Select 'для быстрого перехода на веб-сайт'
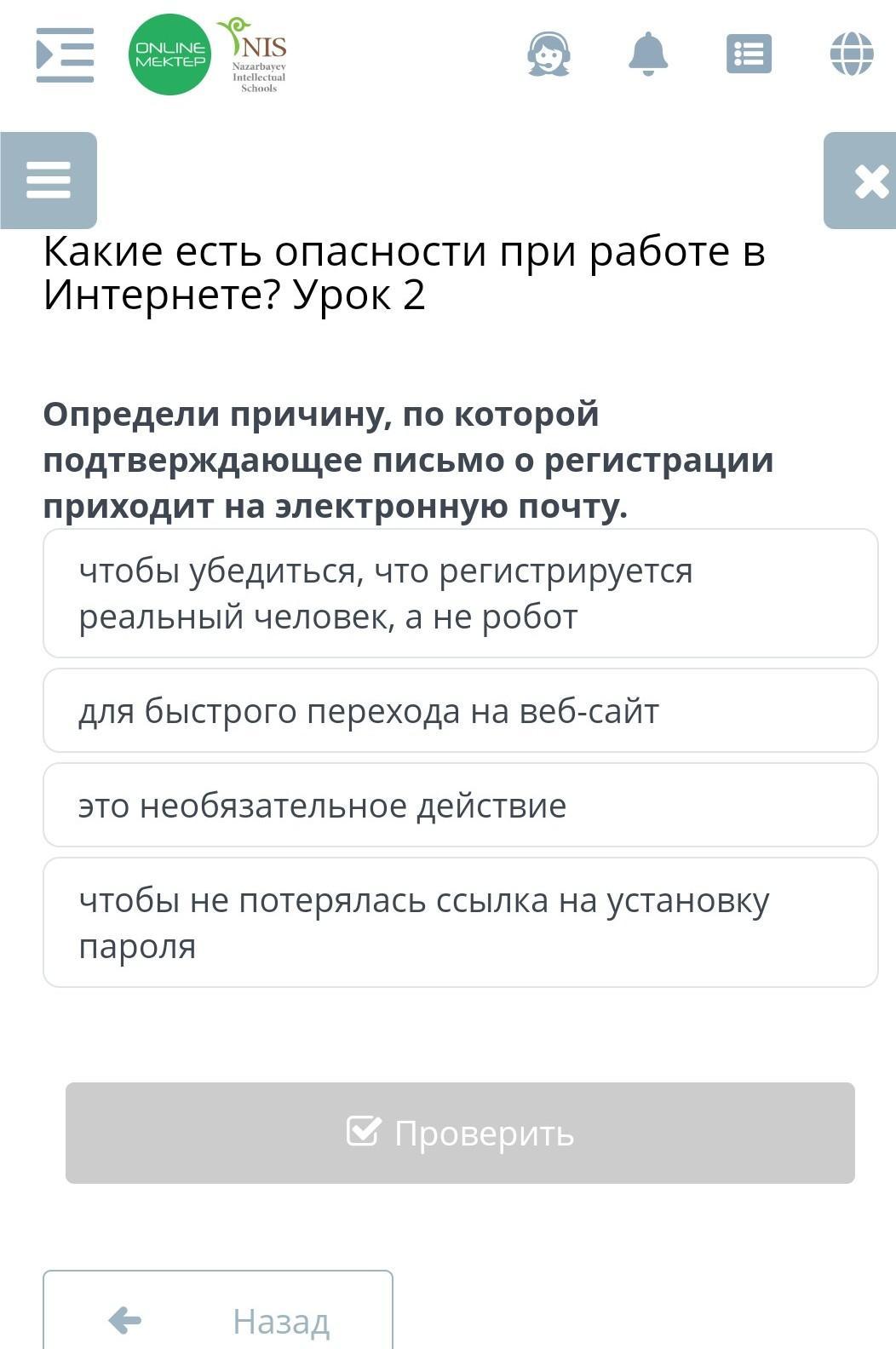The height and width of the screenshot is (1349, 896). click(x=461, y=711)
